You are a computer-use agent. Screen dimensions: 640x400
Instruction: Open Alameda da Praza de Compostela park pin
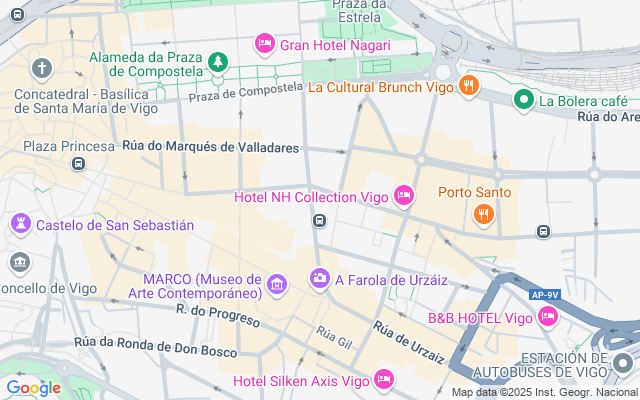[216, 64]
